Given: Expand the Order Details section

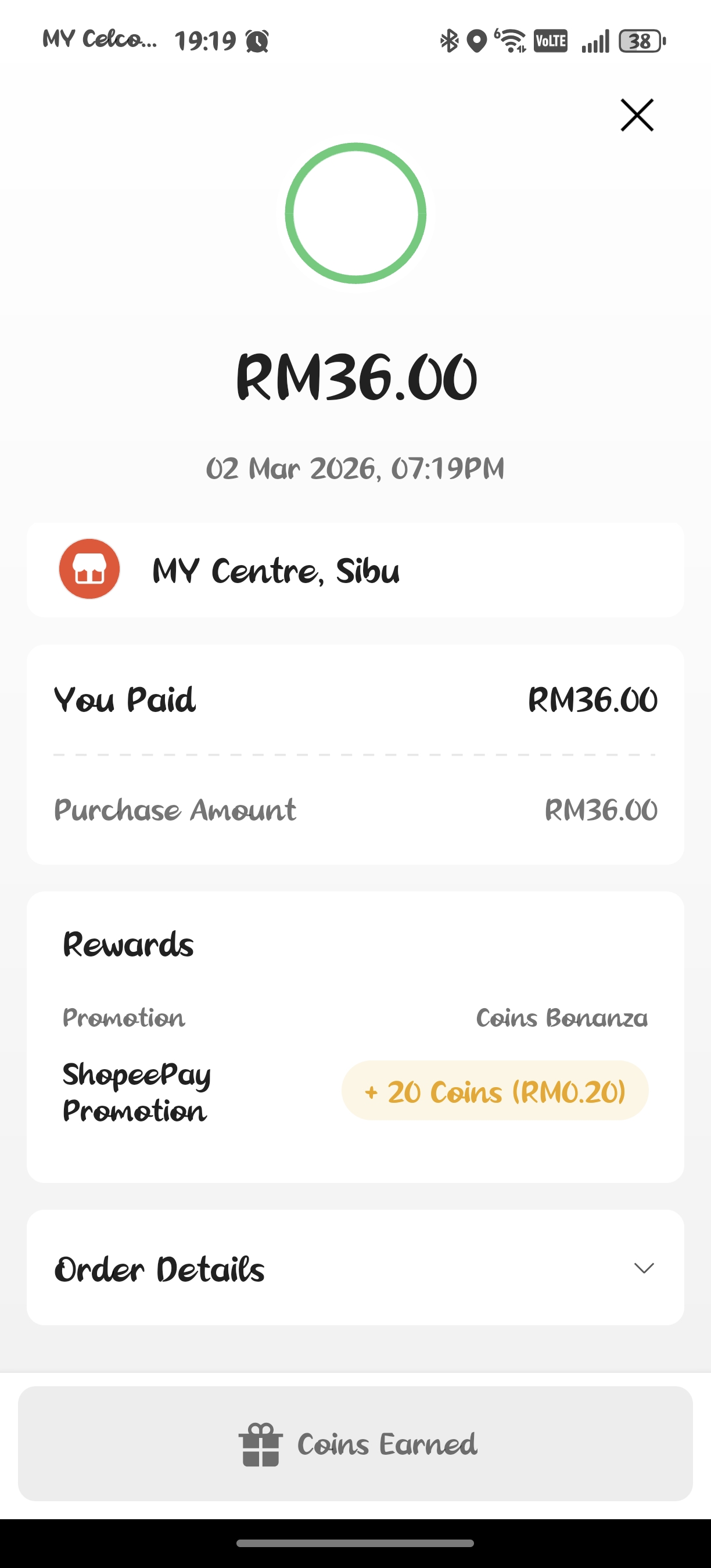Looking at the screenshot, I should [x=644, y=1268].
